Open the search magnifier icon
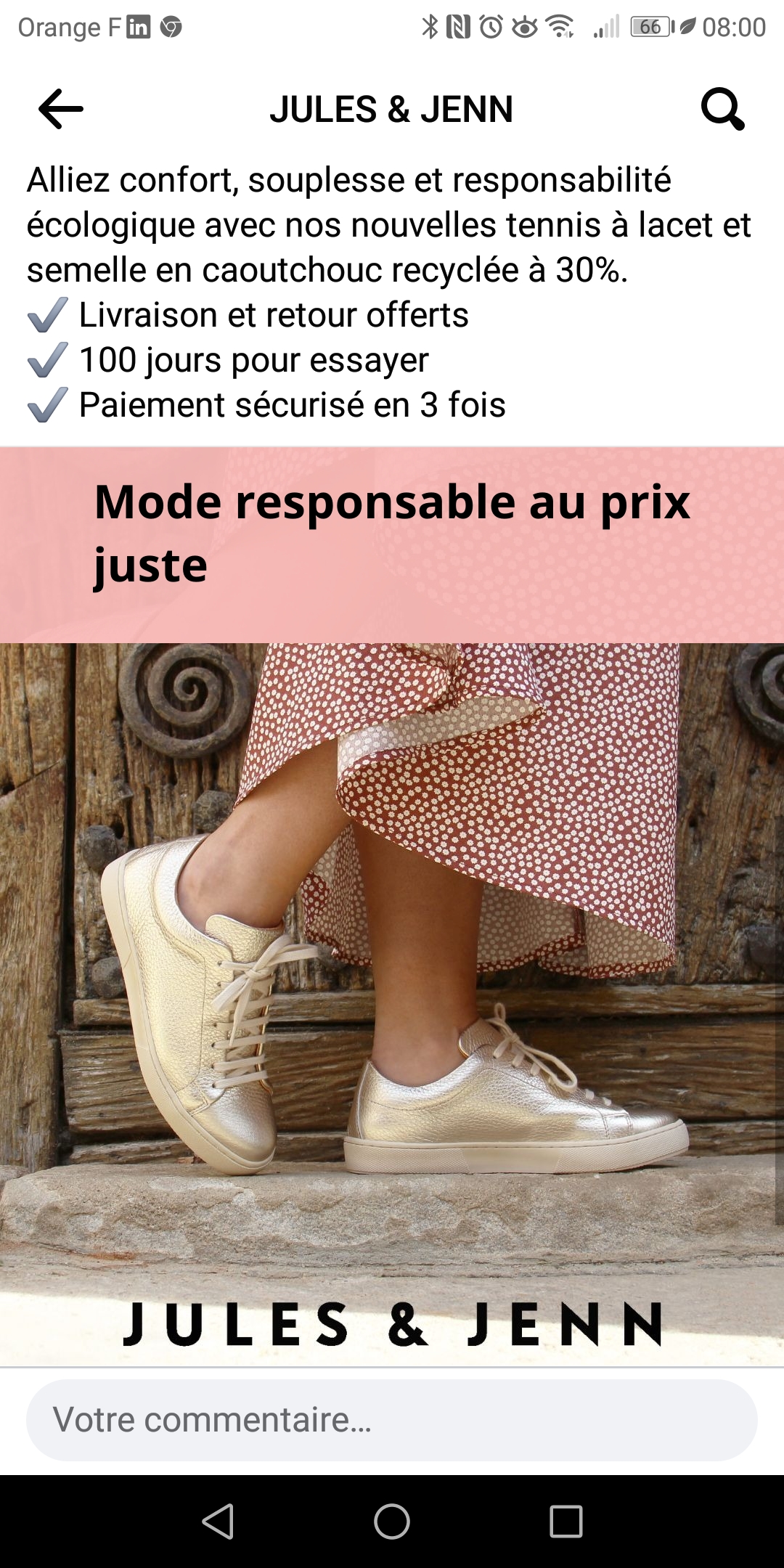784x1568 pixels. point(722,110)
